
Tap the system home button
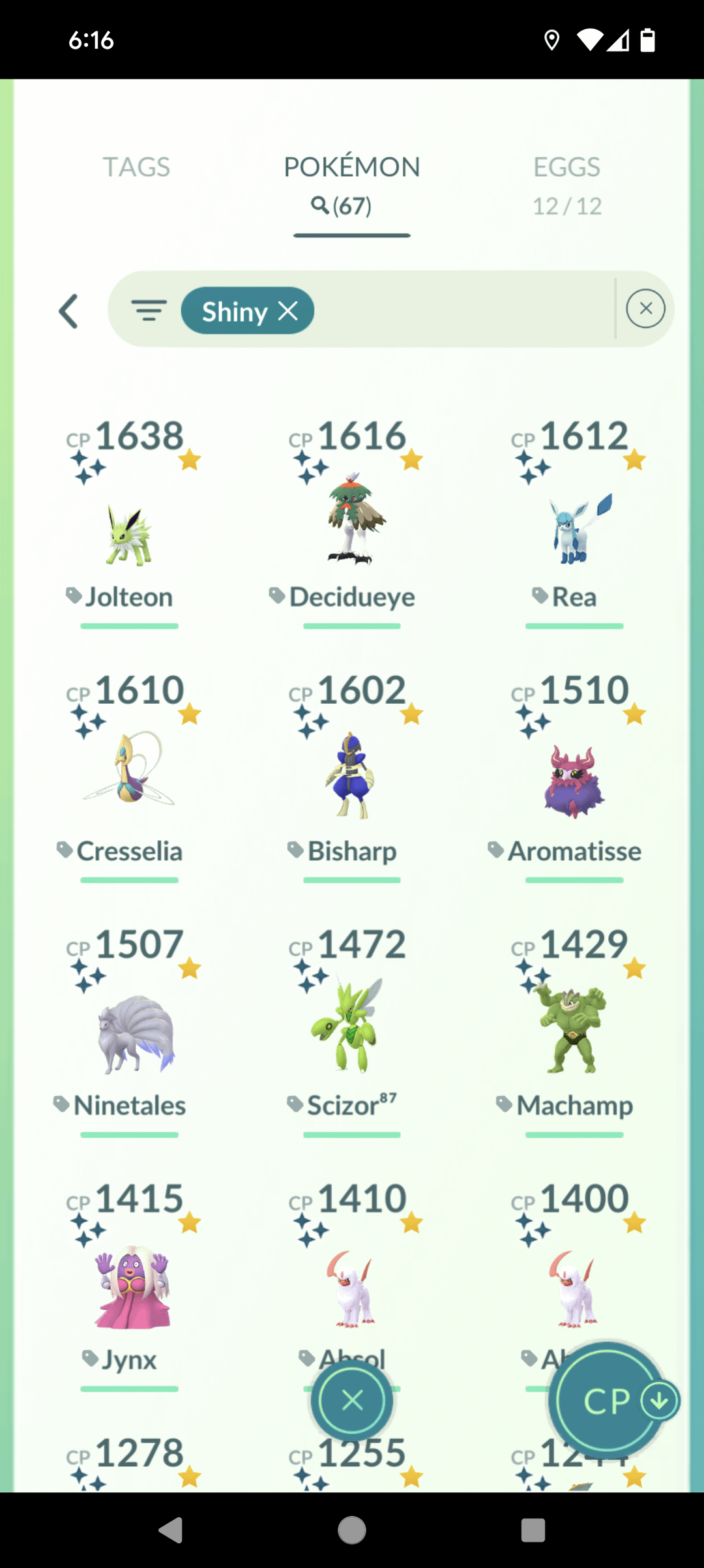(352, 1530)
